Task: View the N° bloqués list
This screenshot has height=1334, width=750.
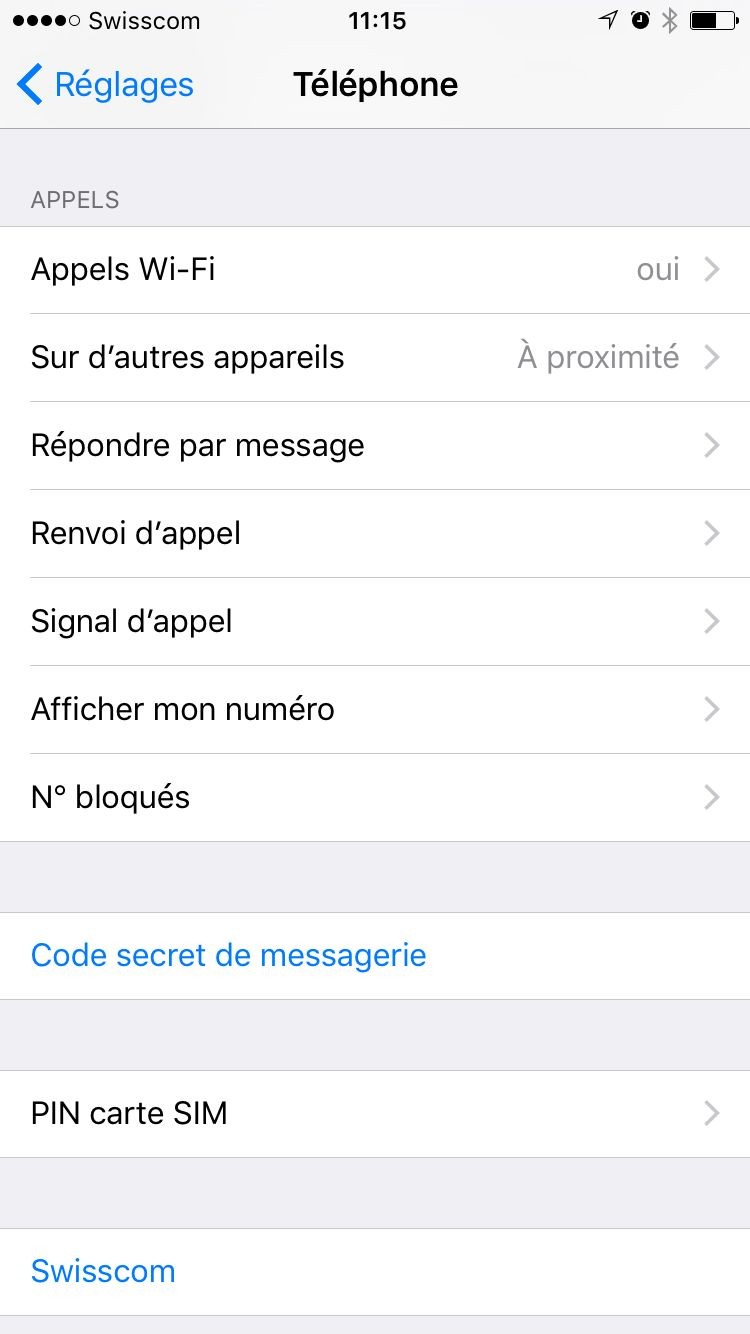Action: 375,798
